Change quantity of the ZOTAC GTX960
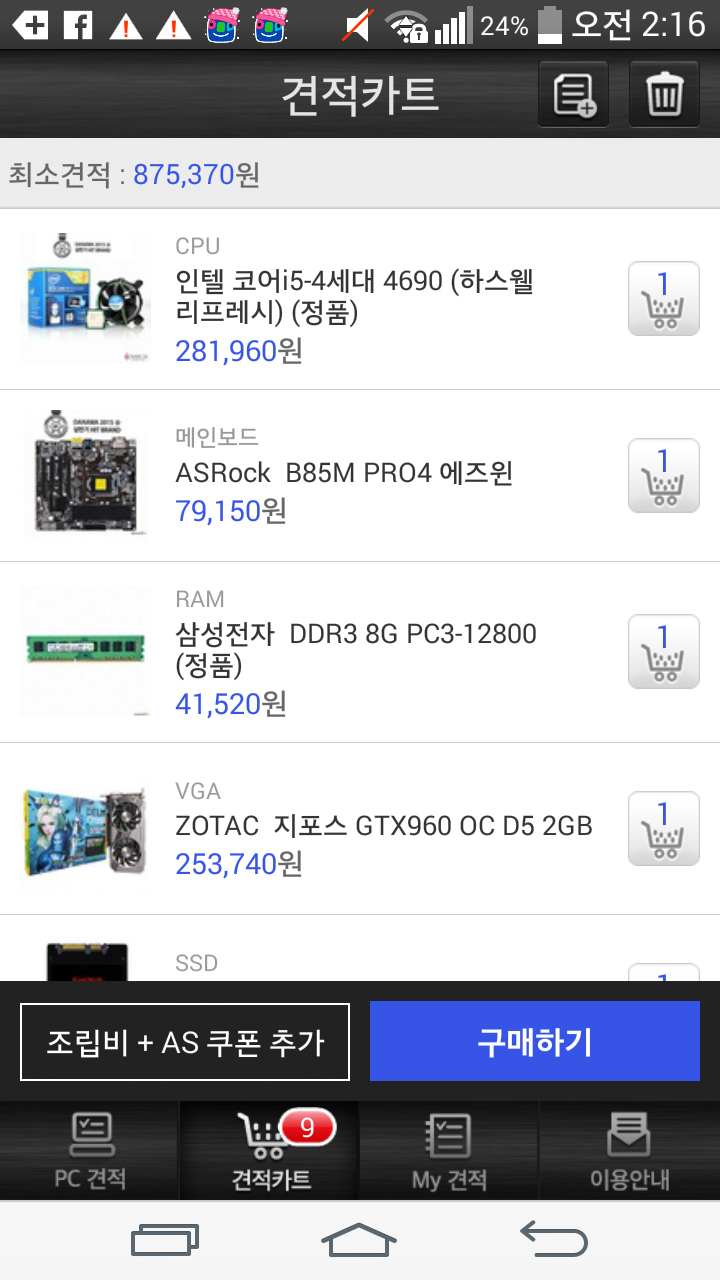Image resolution: width=720 pixels, height=1280 pixels. click(x=663, y=828)
